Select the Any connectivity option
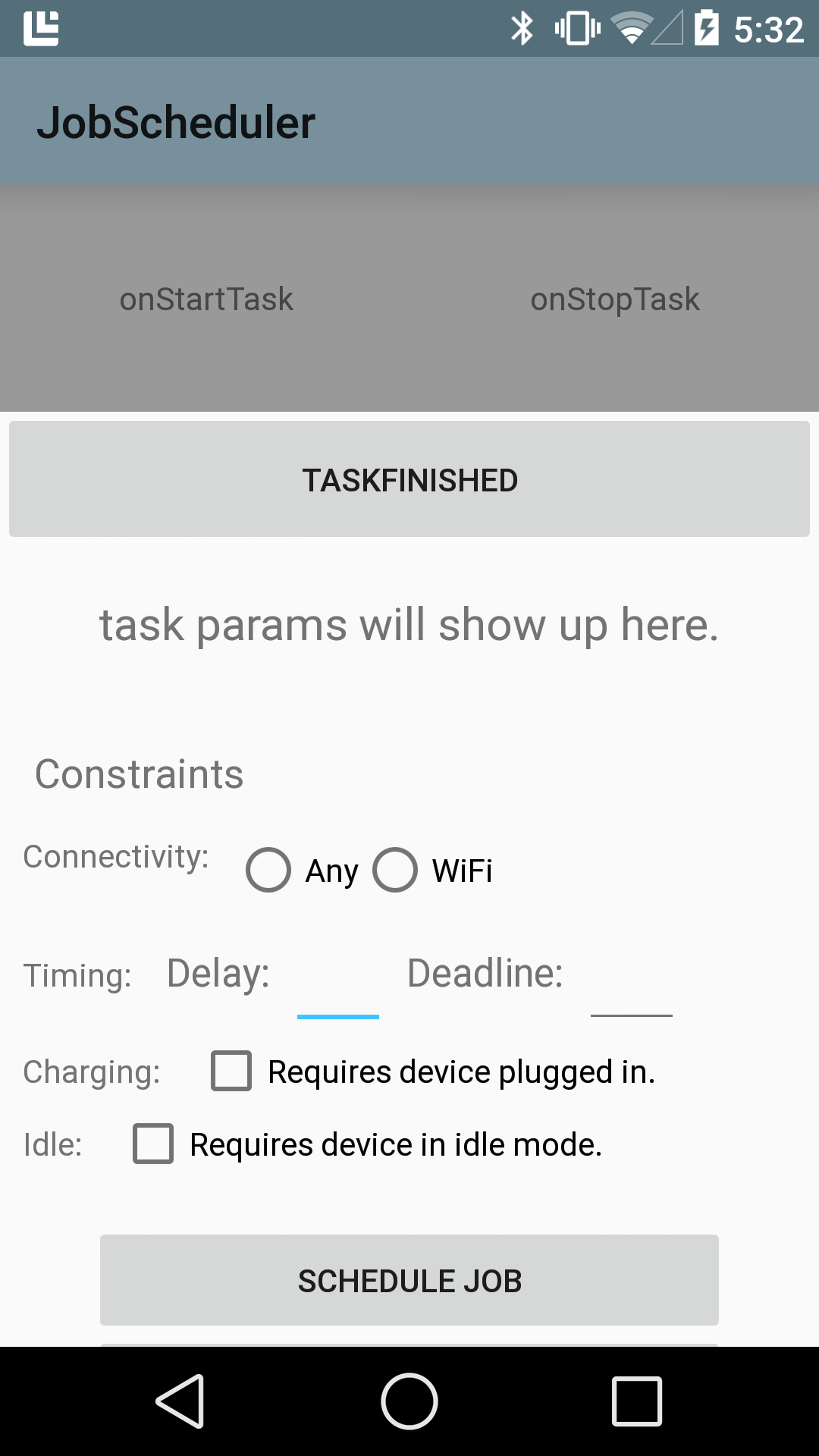Viewport: 819px width, 1456px height. click(x=302, y=870)
